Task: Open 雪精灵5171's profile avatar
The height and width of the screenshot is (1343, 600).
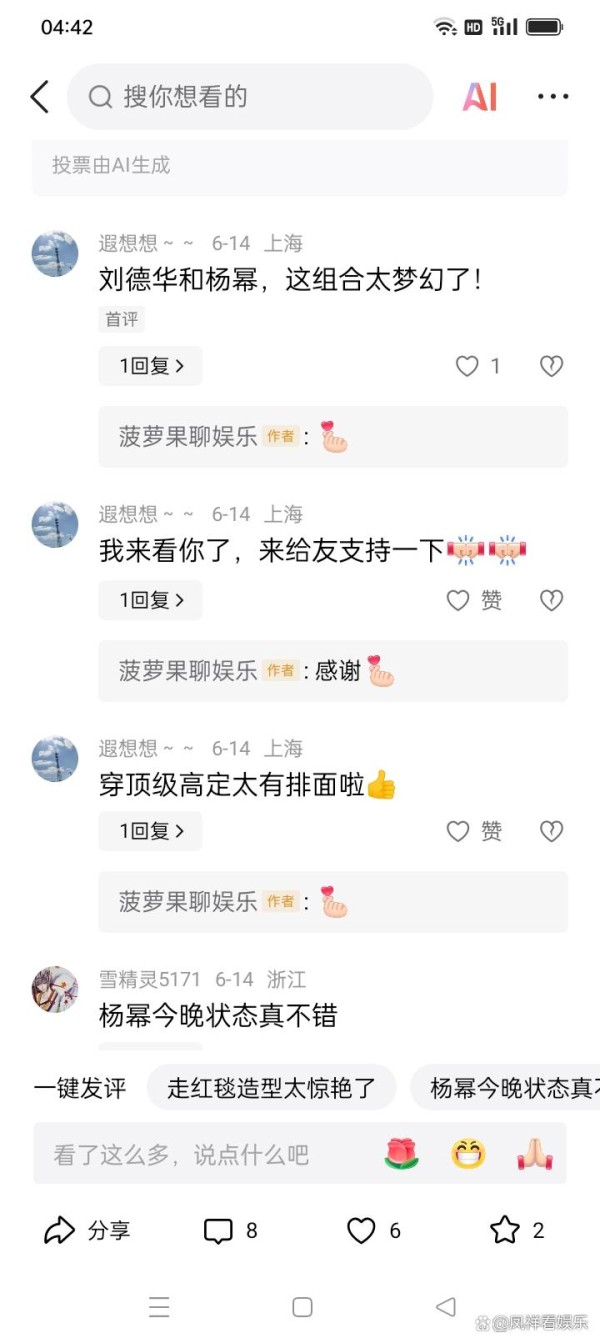Action: (55, 989)
